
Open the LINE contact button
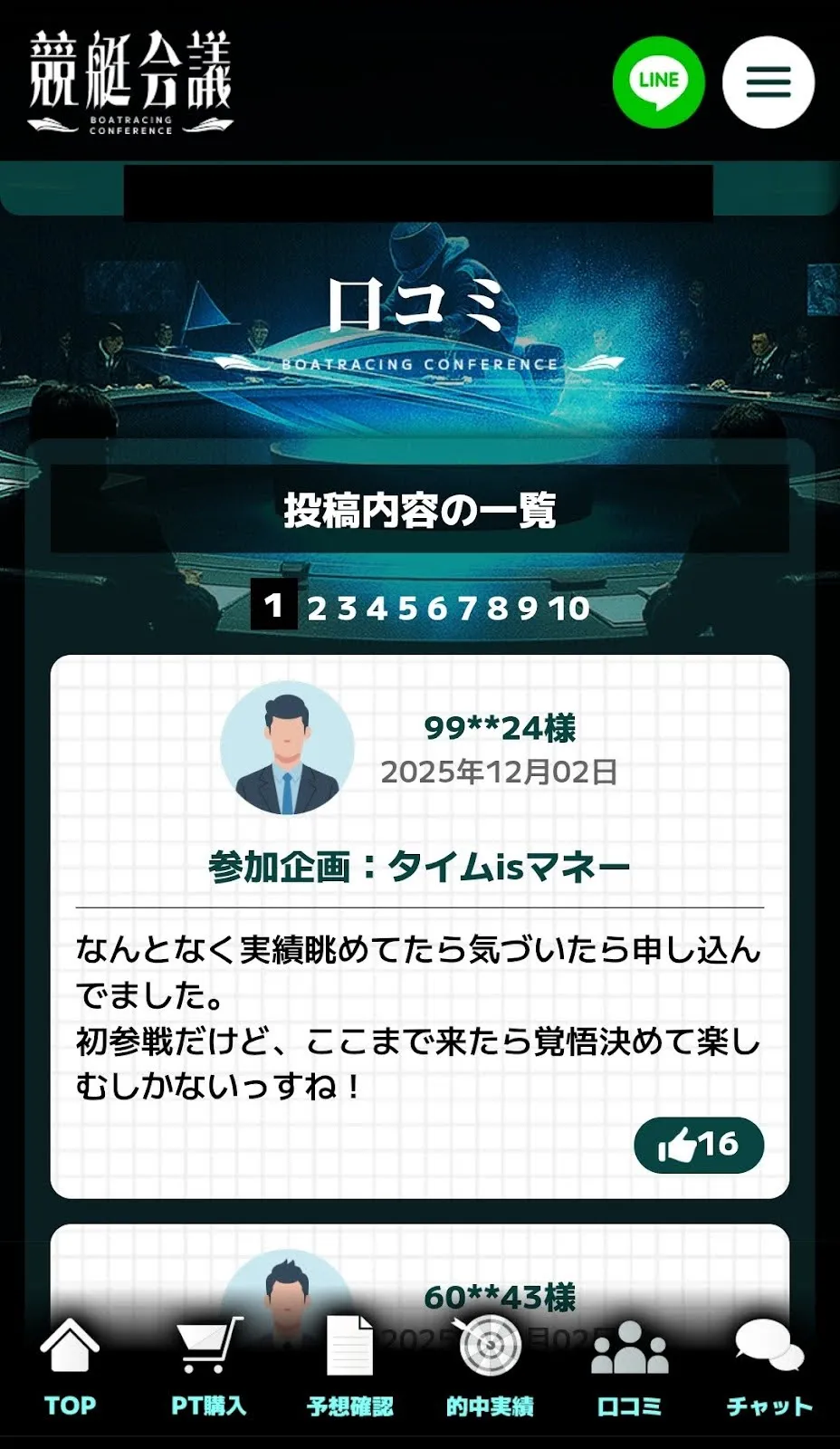click(x=658, y=82)
